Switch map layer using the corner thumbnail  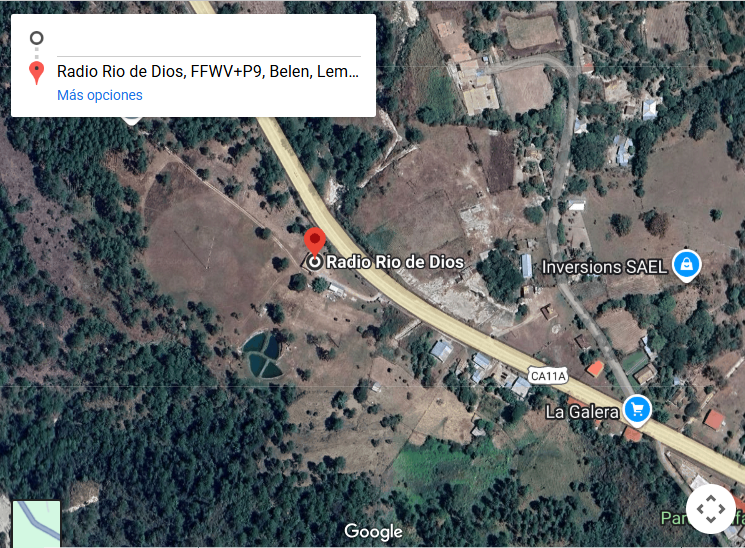coord(36,524)
